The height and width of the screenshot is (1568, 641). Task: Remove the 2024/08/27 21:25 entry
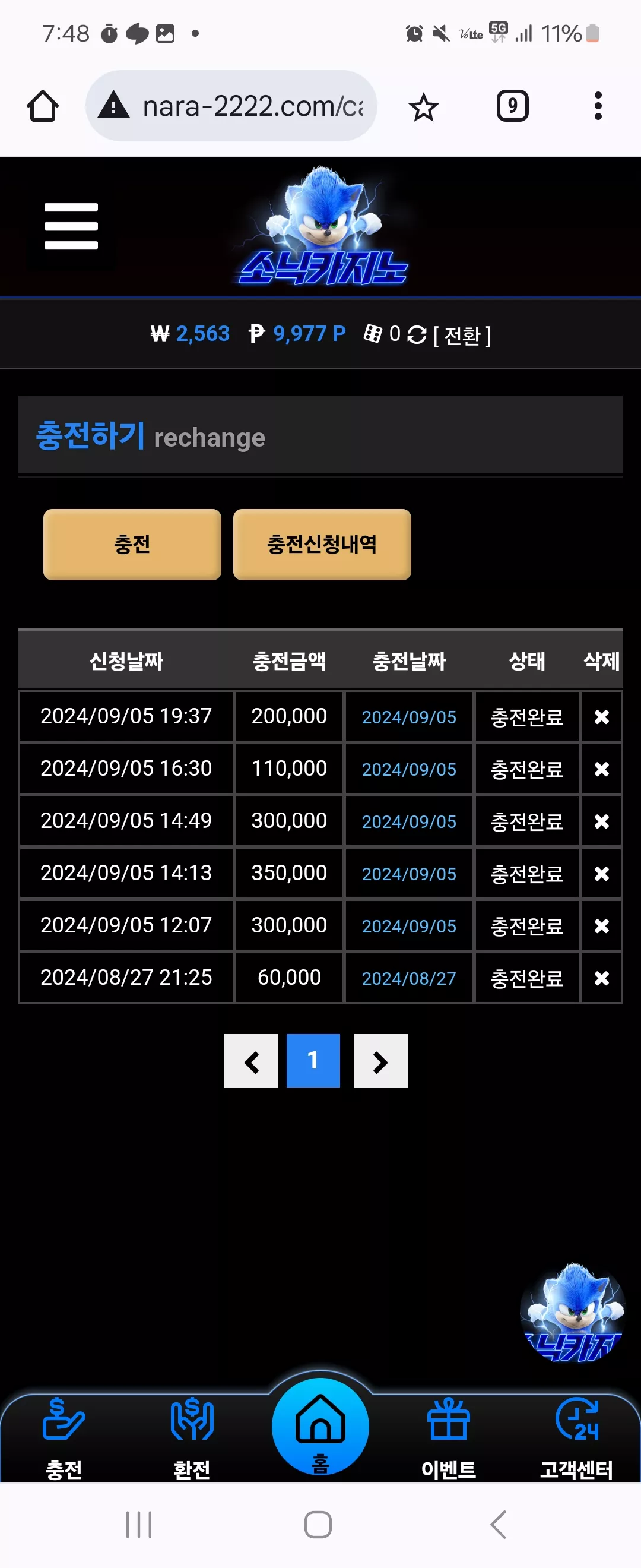(x=601, y=978)
